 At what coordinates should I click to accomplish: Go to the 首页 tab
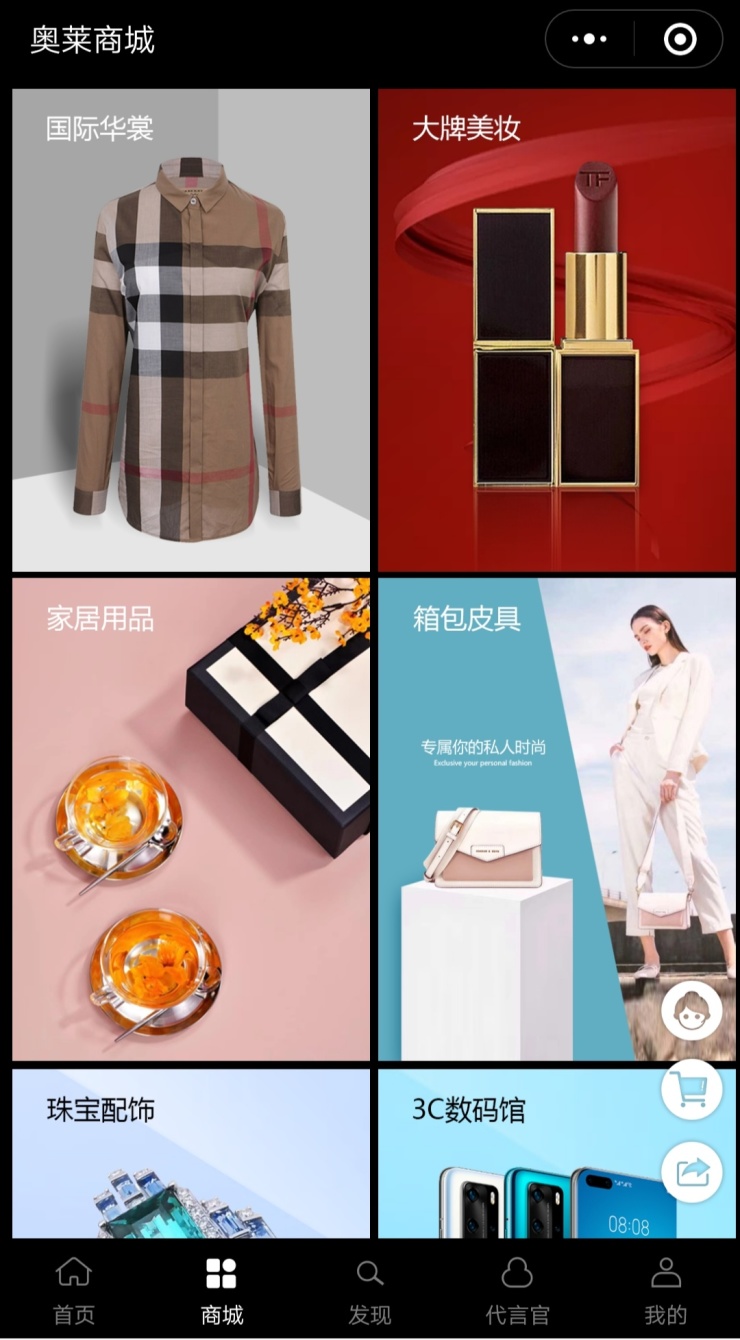click(74, 1291)
